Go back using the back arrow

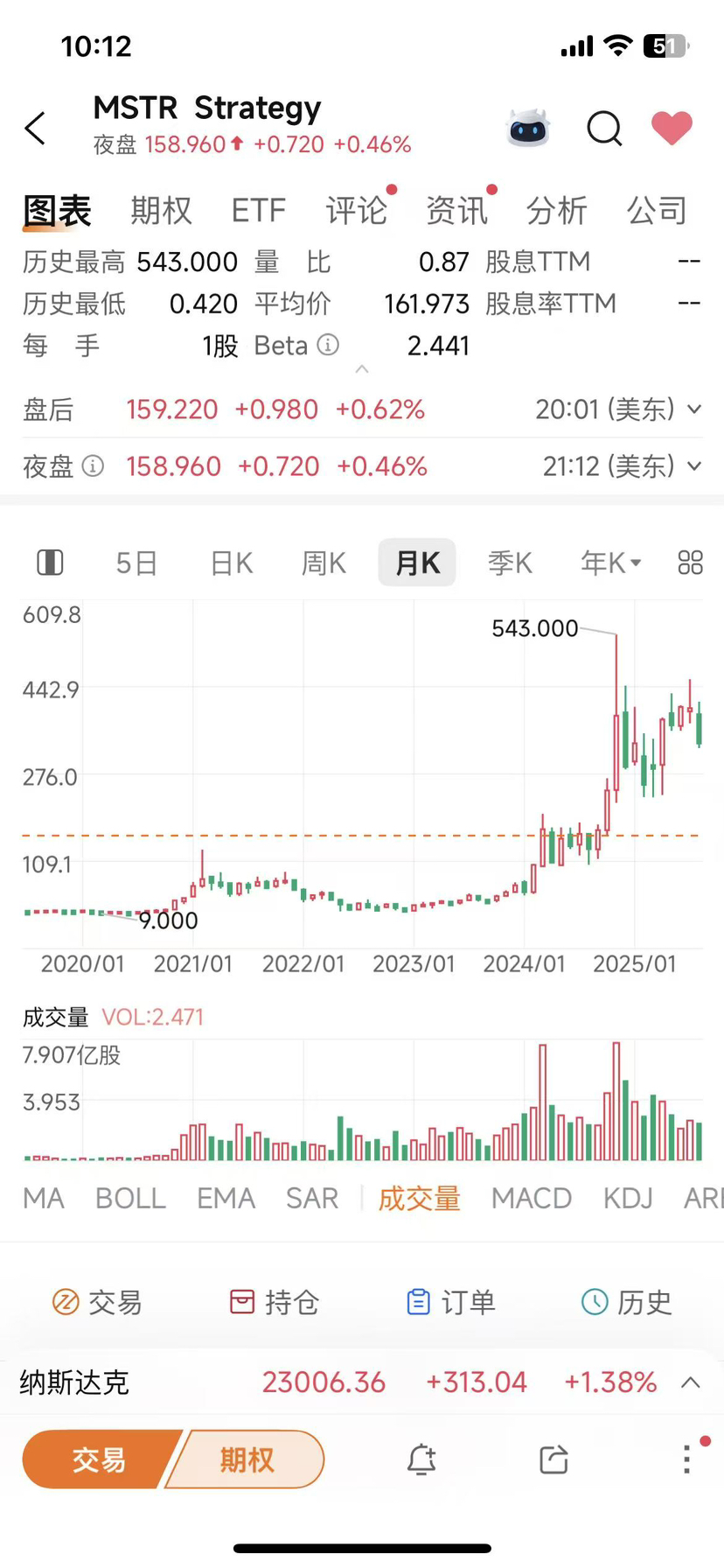click(x=35, y=129)
